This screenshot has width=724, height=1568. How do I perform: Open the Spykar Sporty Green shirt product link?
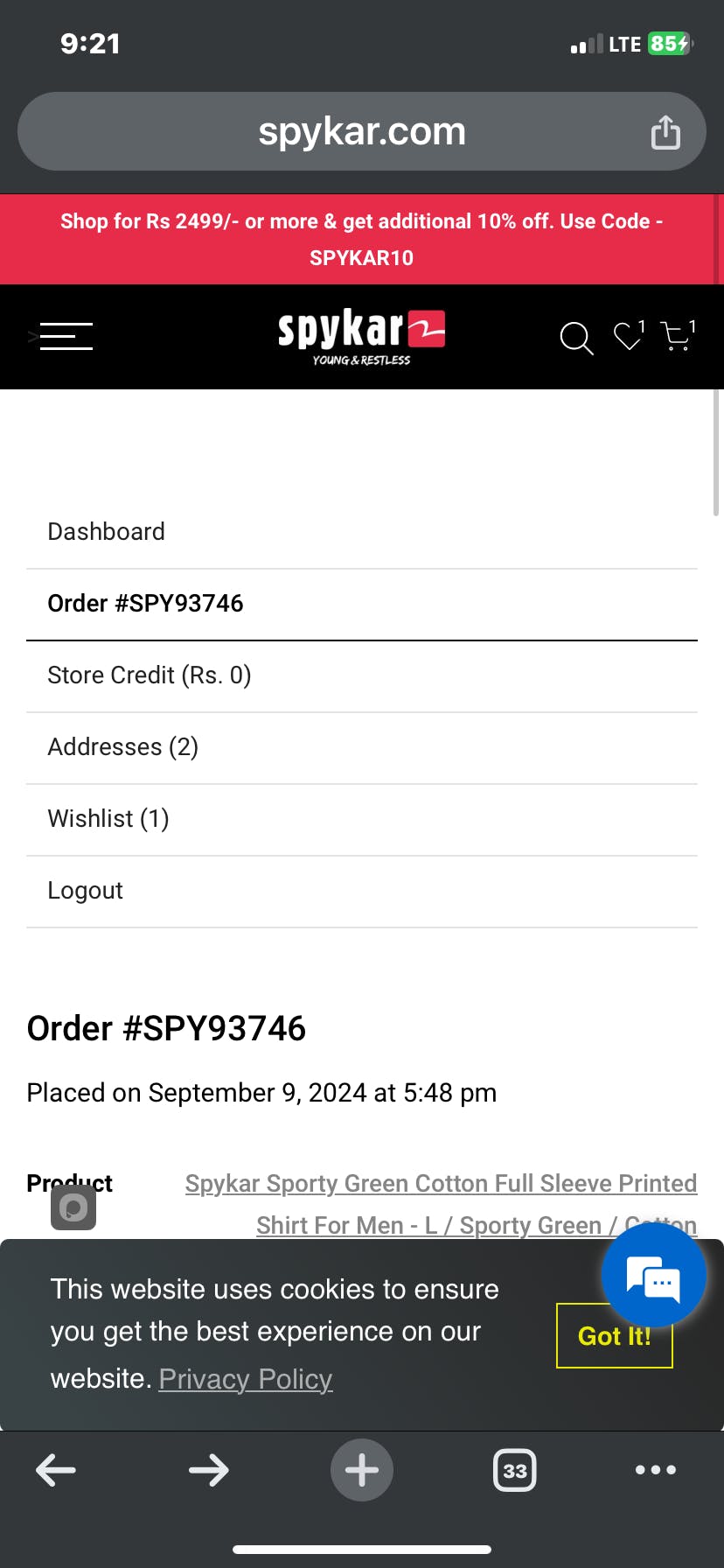tap(441, 1184)
